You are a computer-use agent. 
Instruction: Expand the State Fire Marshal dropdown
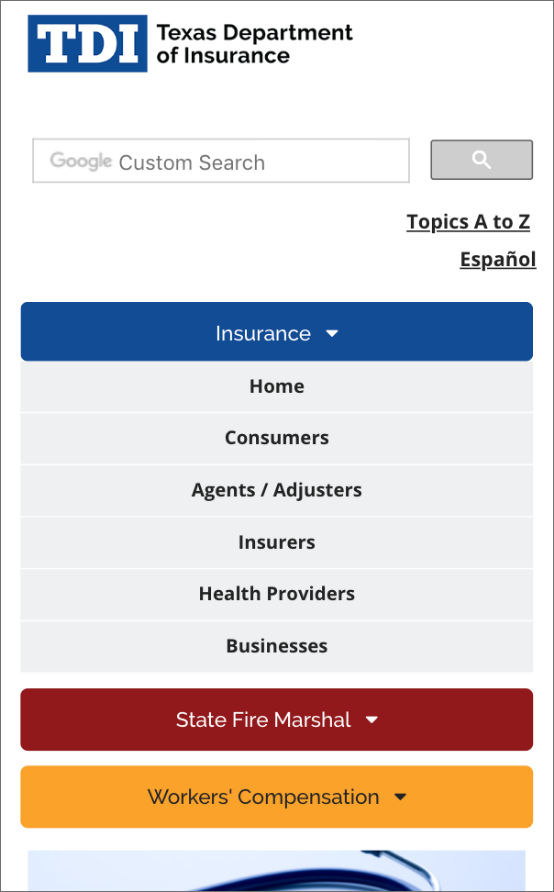click(276, 720)
